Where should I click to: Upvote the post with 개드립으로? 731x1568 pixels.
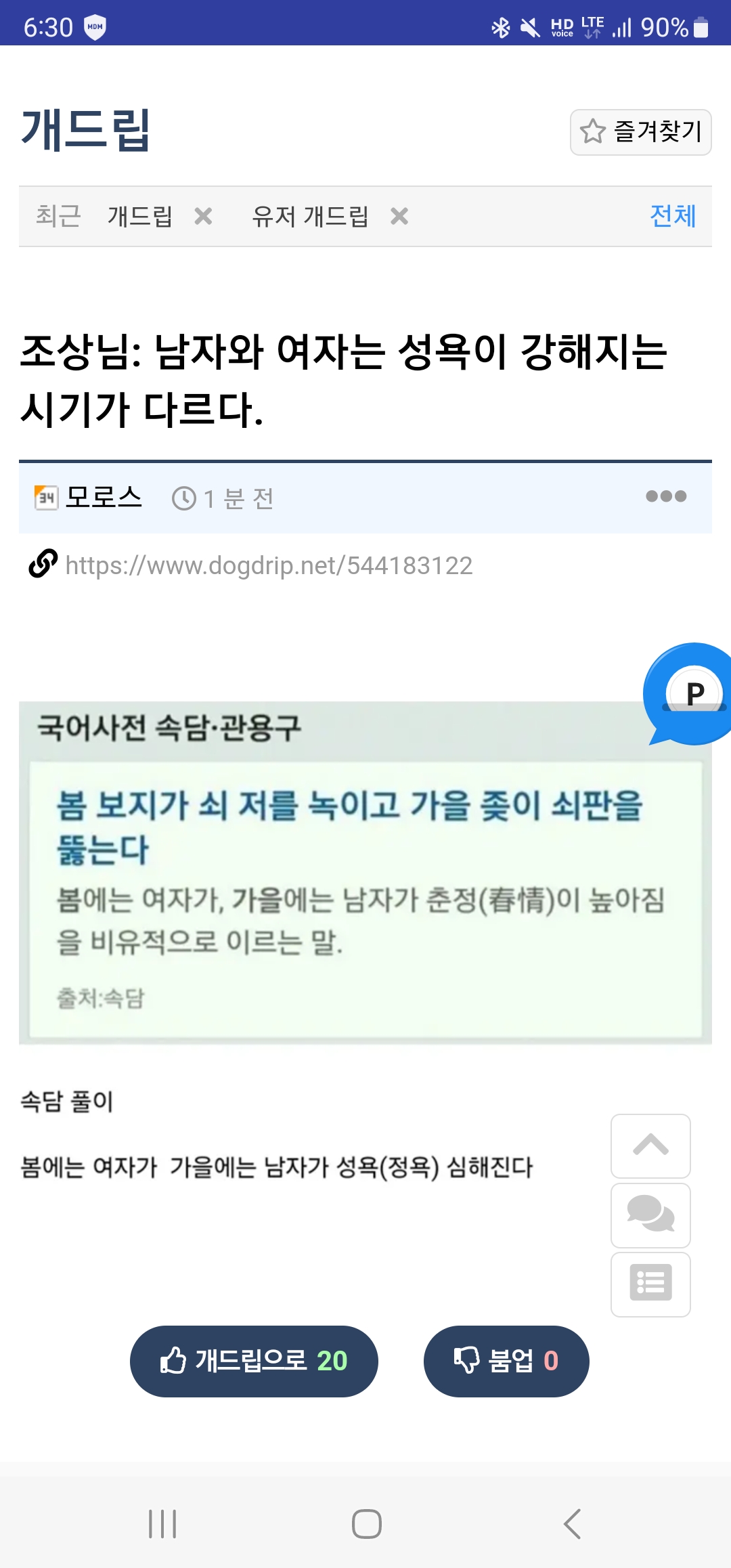254,1361
